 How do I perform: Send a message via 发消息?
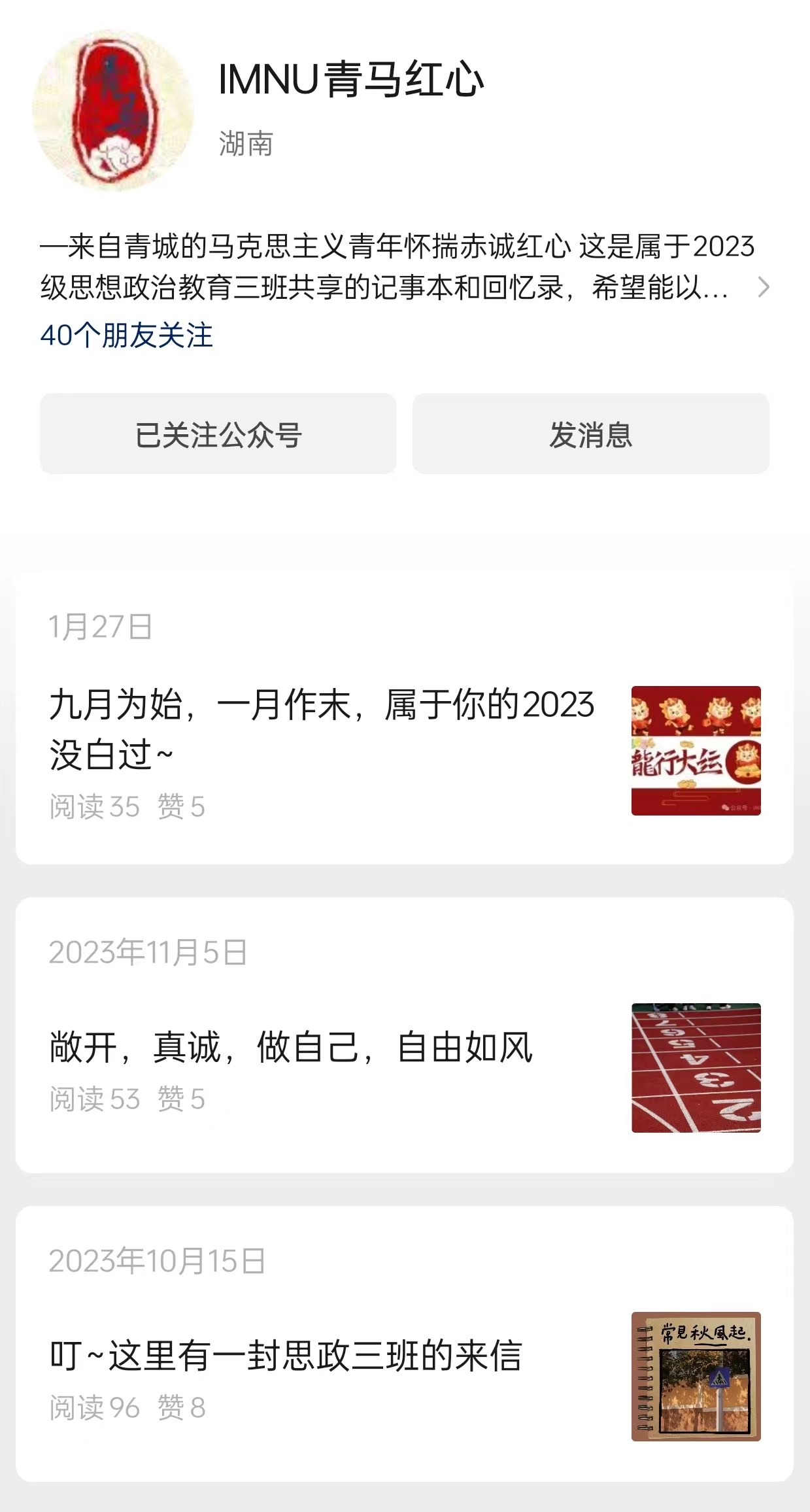click(x=590, y=434)
